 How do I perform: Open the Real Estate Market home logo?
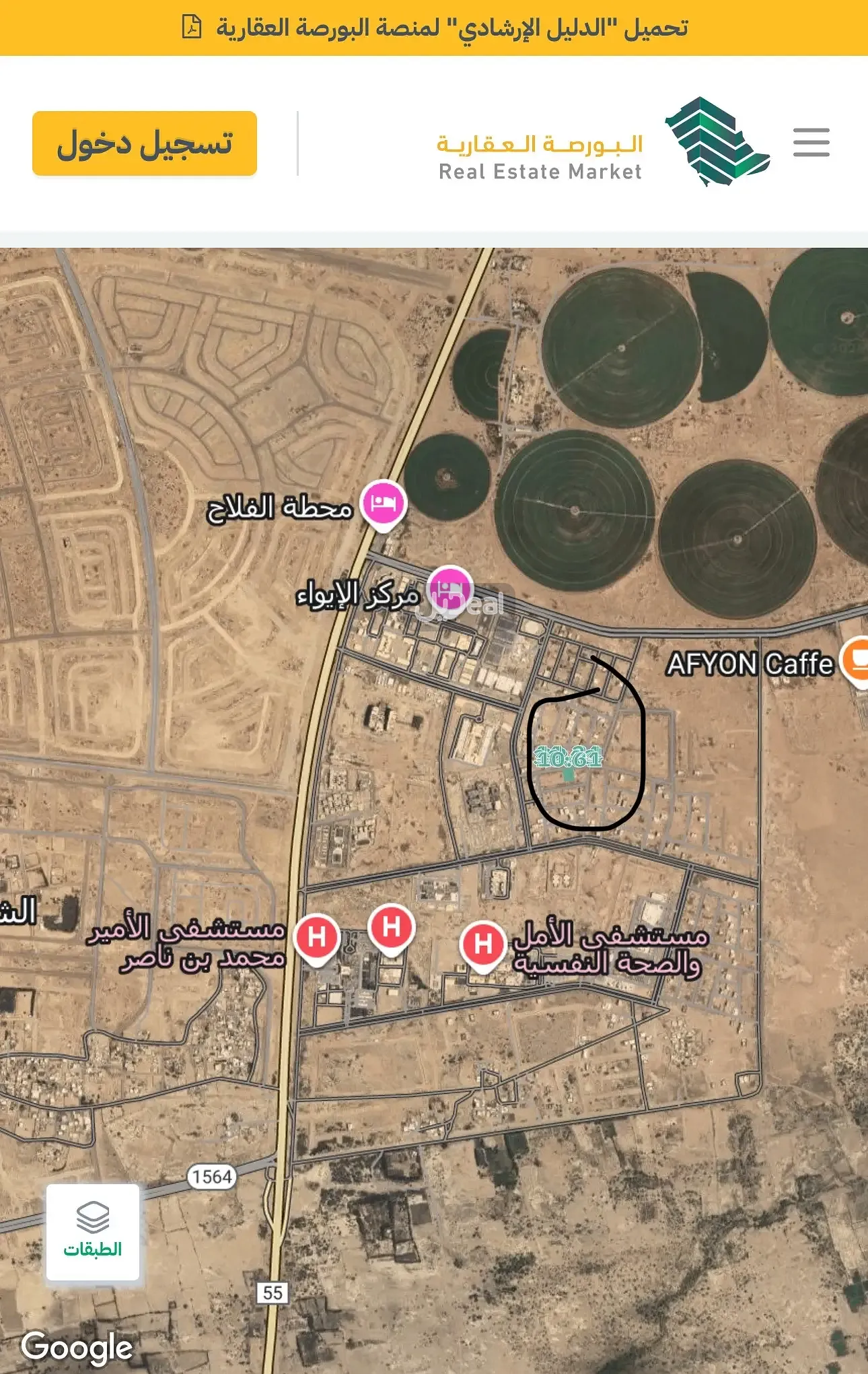pos(716,142)
